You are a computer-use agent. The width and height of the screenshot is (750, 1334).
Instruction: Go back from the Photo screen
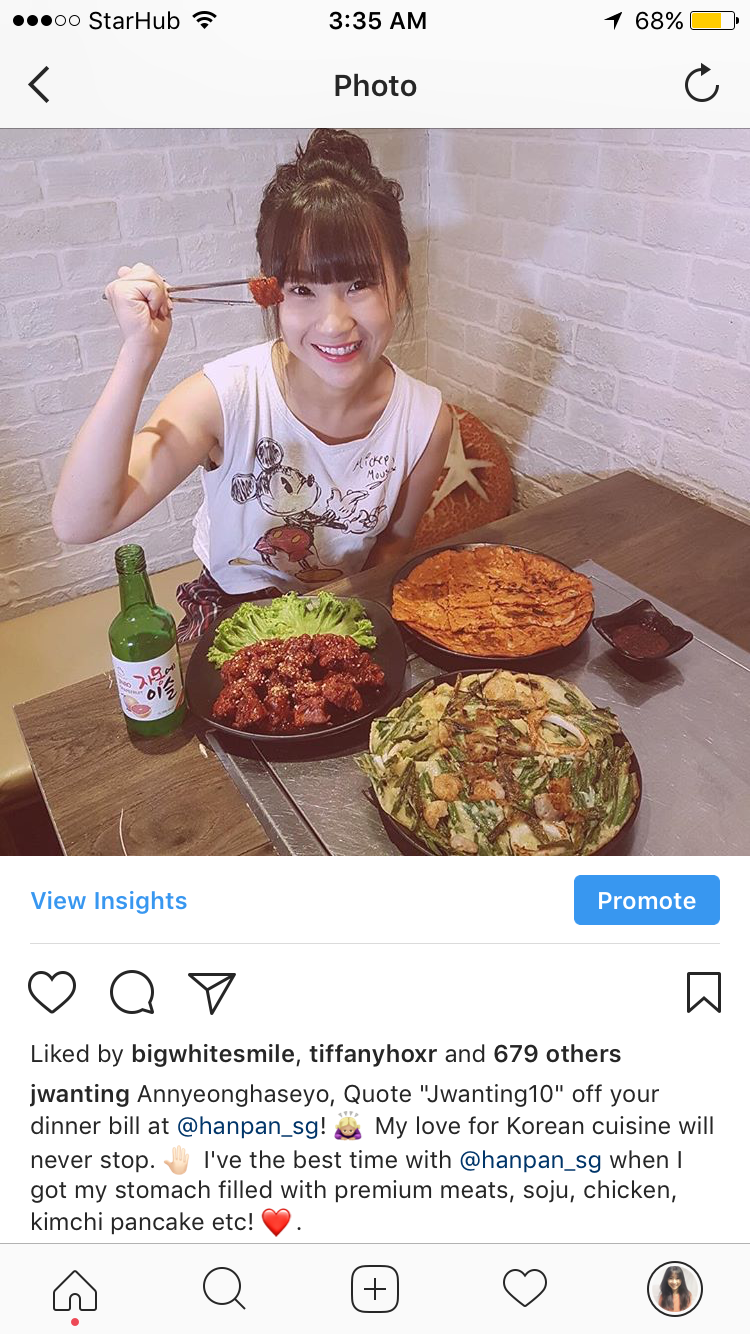point(39,85)
